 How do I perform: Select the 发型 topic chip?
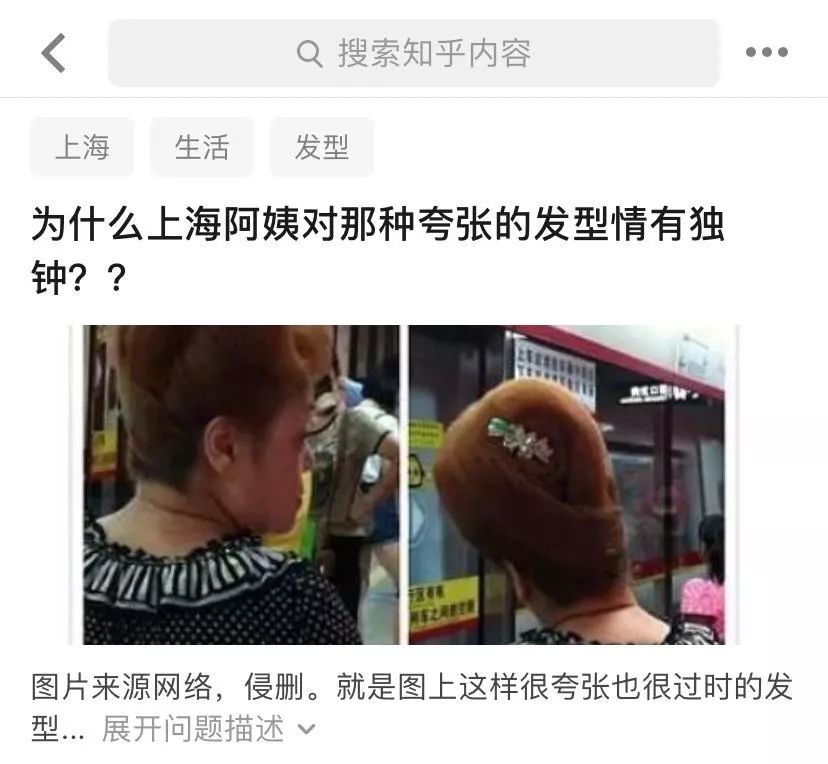[x=322, y=148]
